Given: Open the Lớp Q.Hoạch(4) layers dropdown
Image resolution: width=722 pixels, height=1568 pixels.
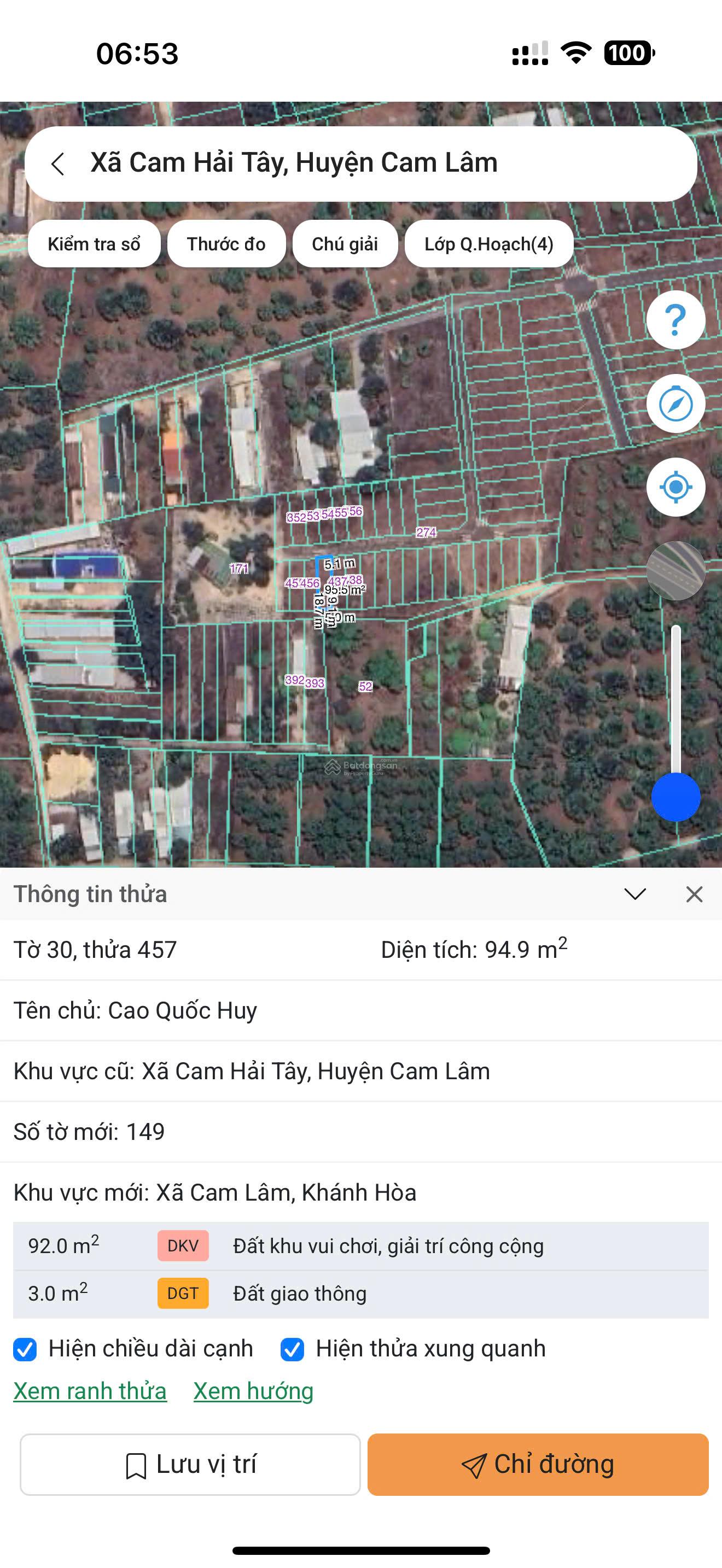Looking at the screenshot, I should tap(488, 243).
